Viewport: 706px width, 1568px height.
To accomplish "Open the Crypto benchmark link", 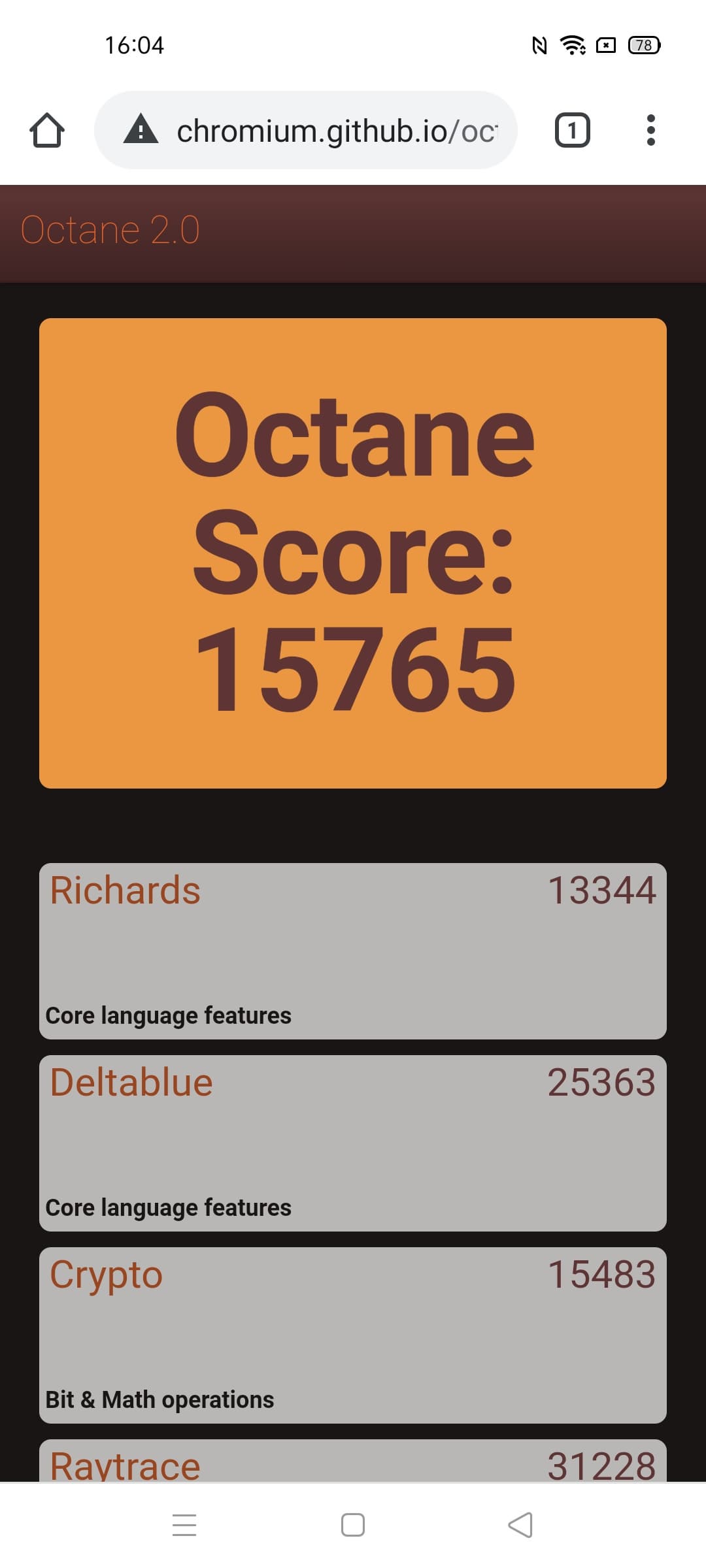I will (107, 1275).
